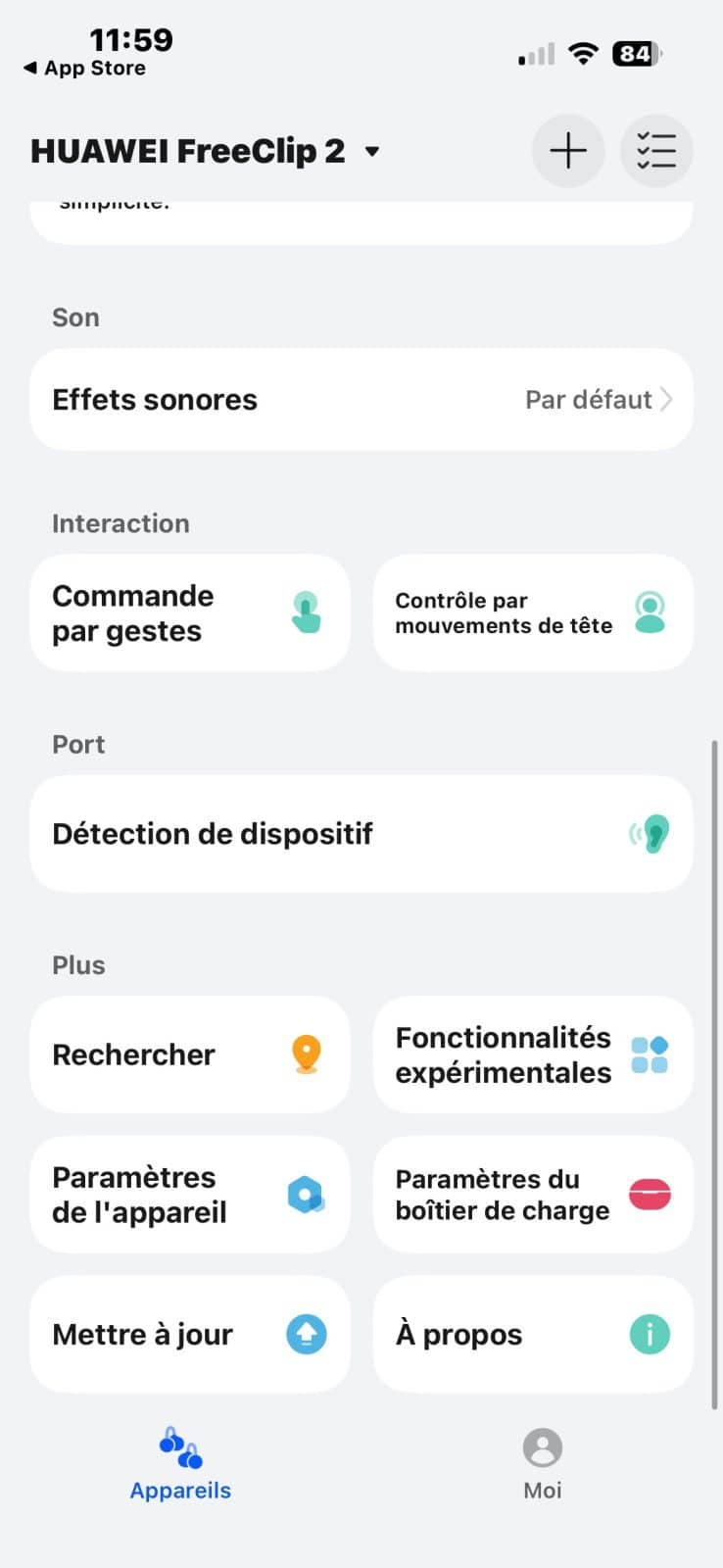Open Paramètres de l'appareil
723x1568 pixels.
click(x=190, y=1195)
